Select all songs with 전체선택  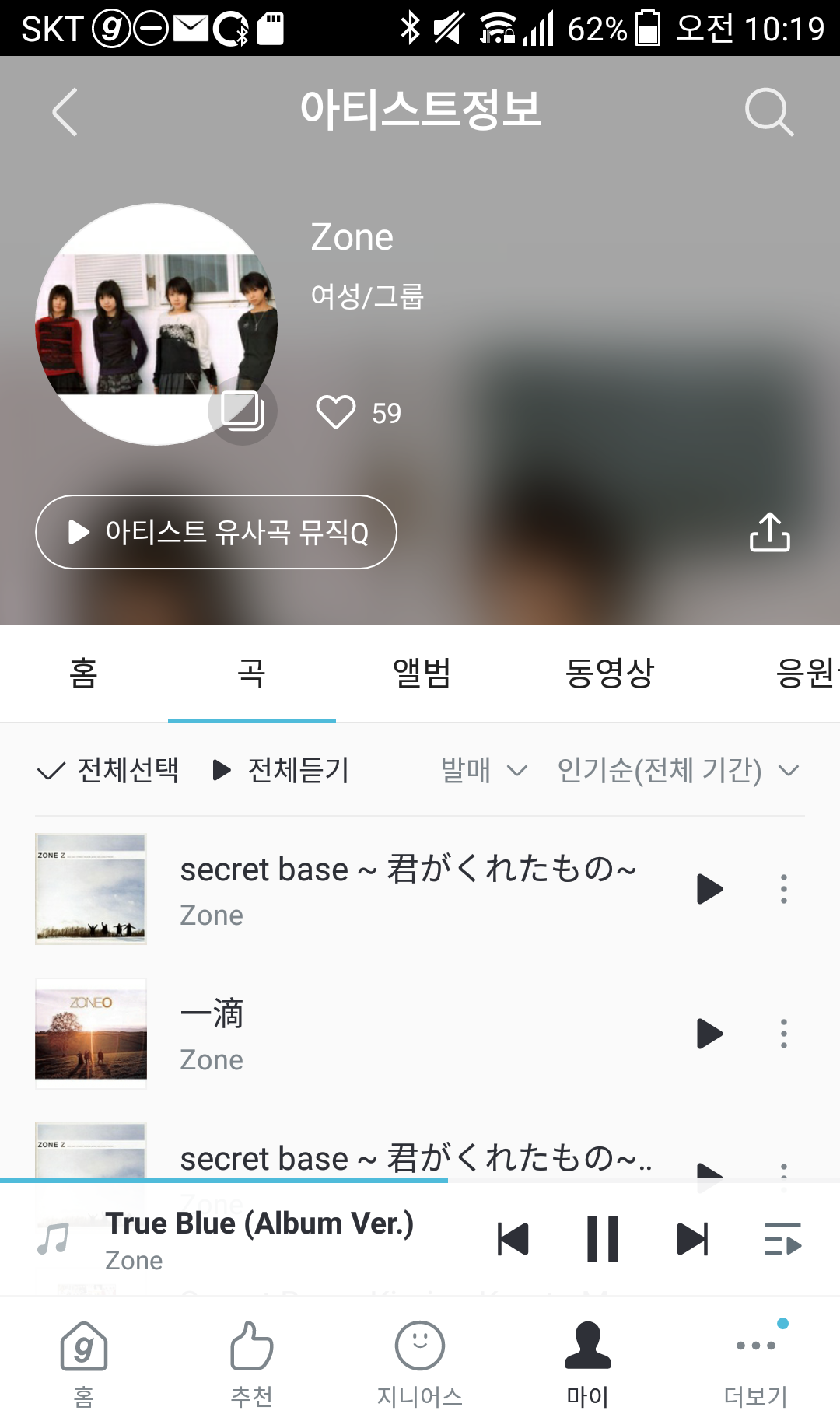pyautogui.click(x=108, y=771)
